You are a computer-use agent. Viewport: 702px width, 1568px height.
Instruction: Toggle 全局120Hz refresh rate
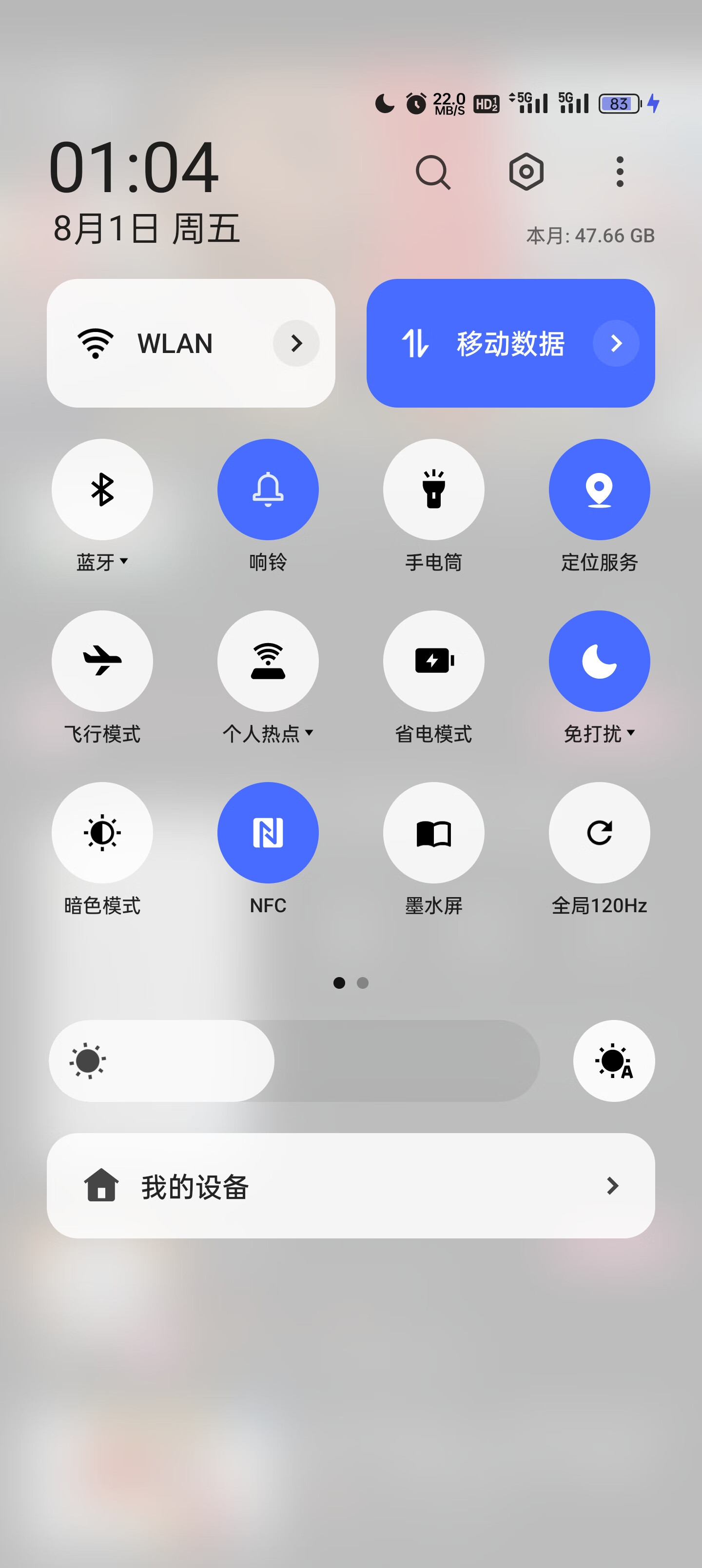[x=599, y=833]
